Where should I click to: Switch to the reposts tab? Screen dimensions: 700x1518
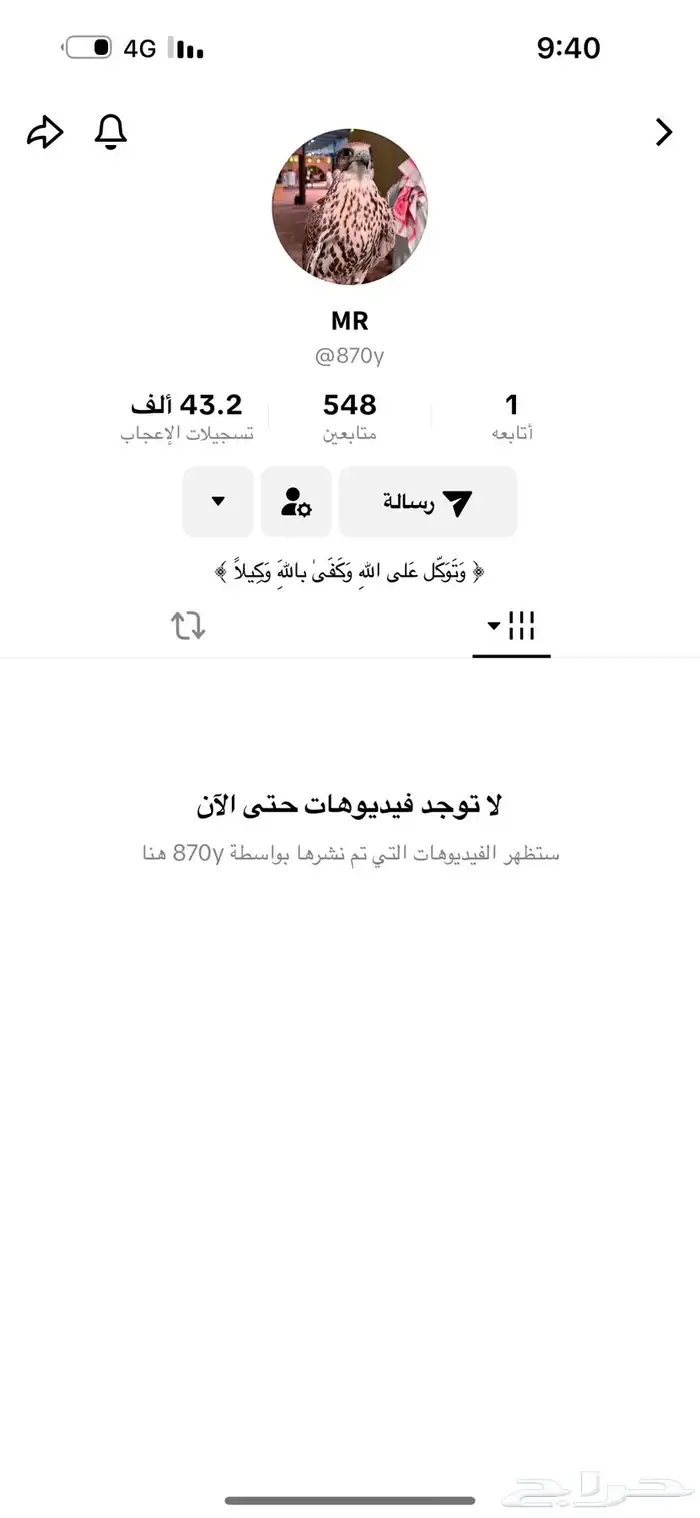click(x=188, y=626)
